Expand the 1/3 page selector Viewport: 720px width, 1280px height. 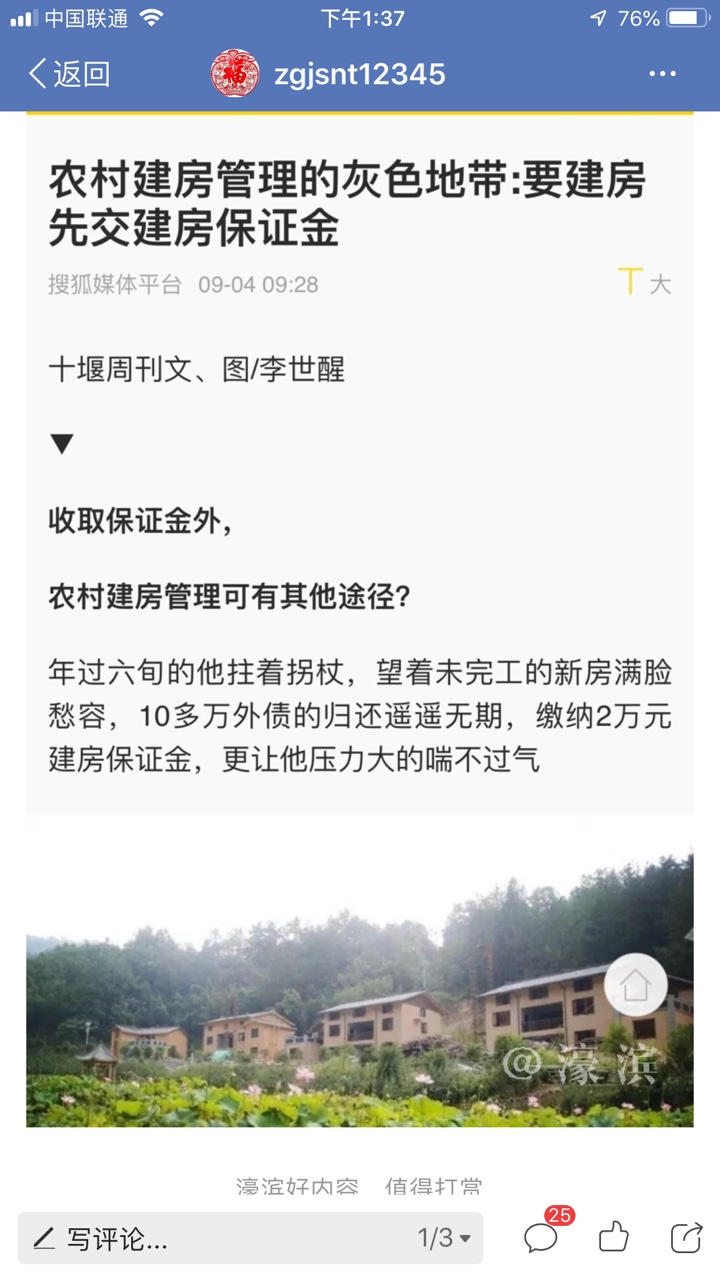(x=444, y=1239)
